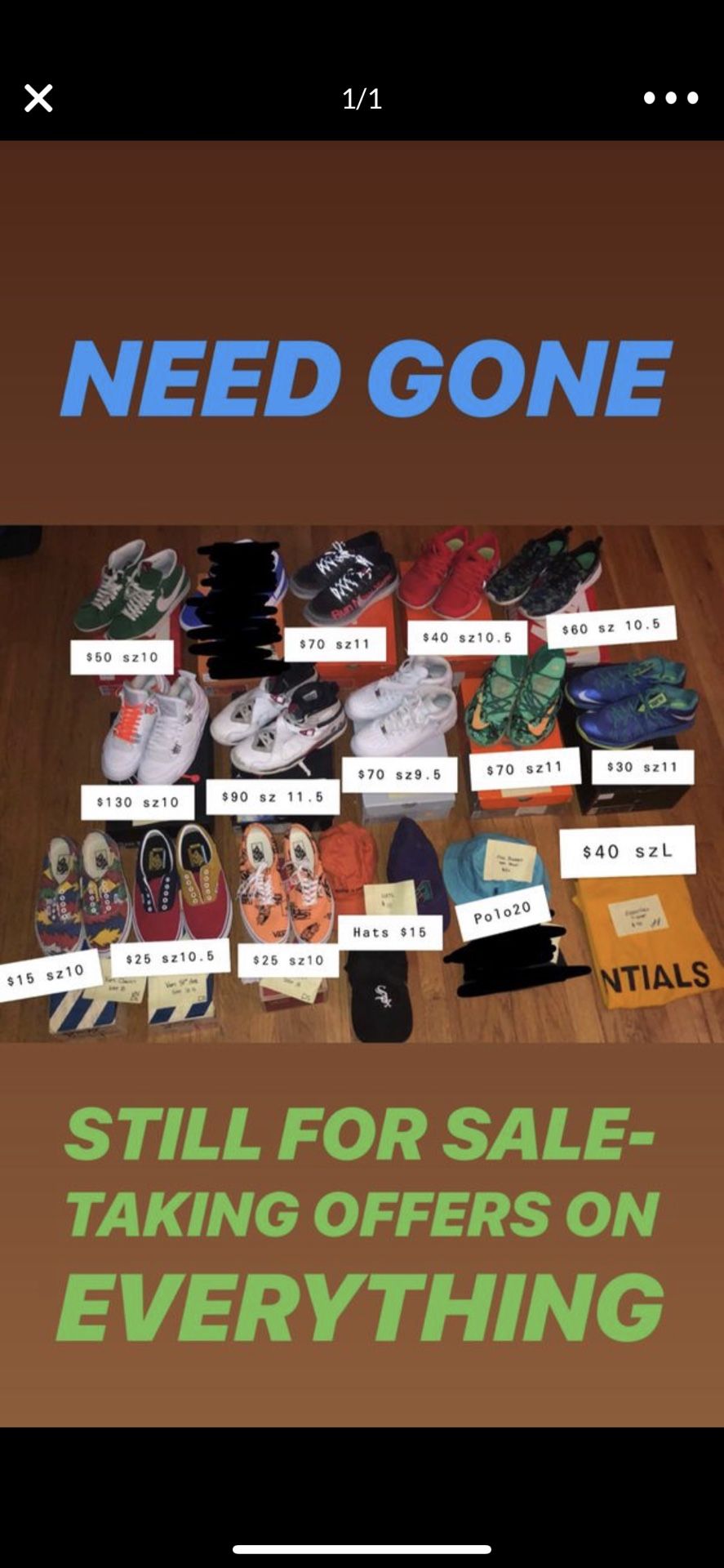Viewport: 724px width, 1568px height.
Task: Tap the X close icon top left
Action: (x=38, y=97)
